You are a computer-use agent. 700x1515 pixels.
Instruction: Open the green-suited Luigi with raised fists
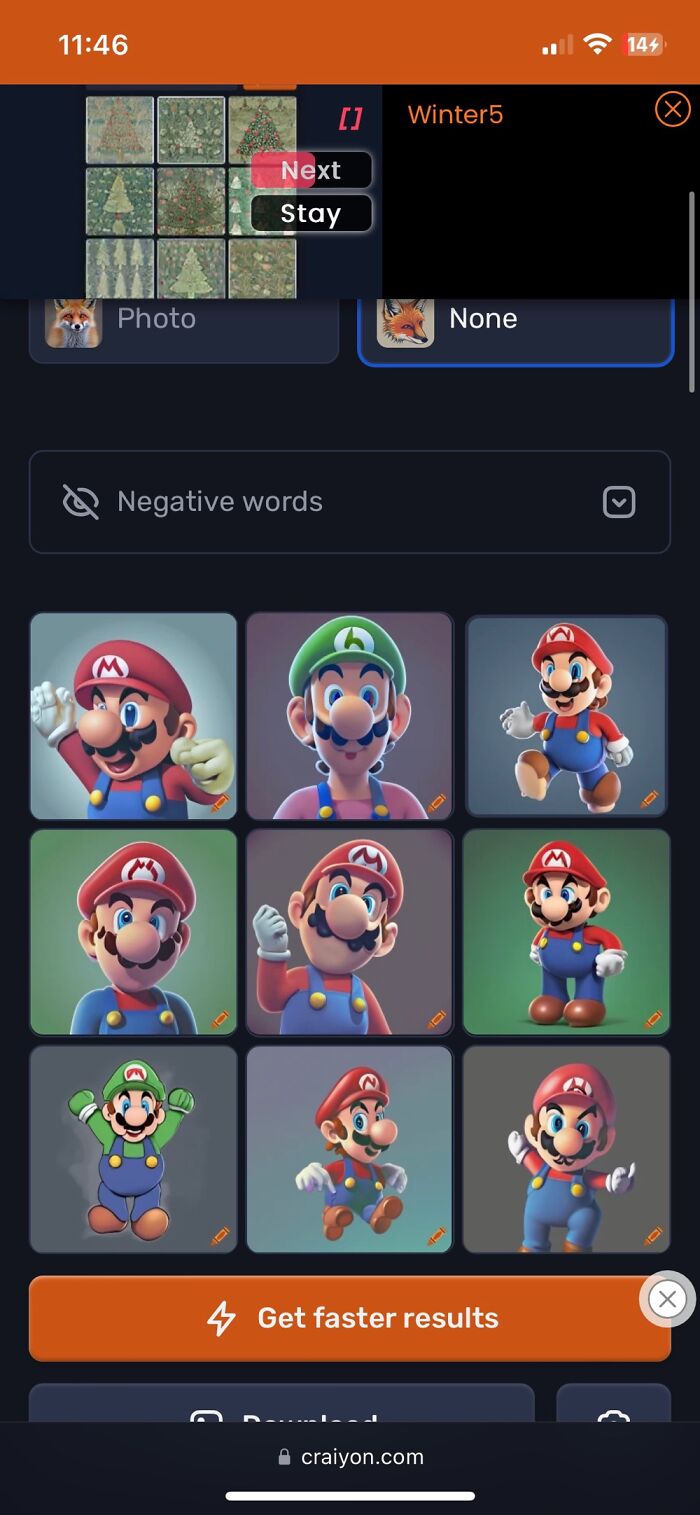(x=133, y=1148)
